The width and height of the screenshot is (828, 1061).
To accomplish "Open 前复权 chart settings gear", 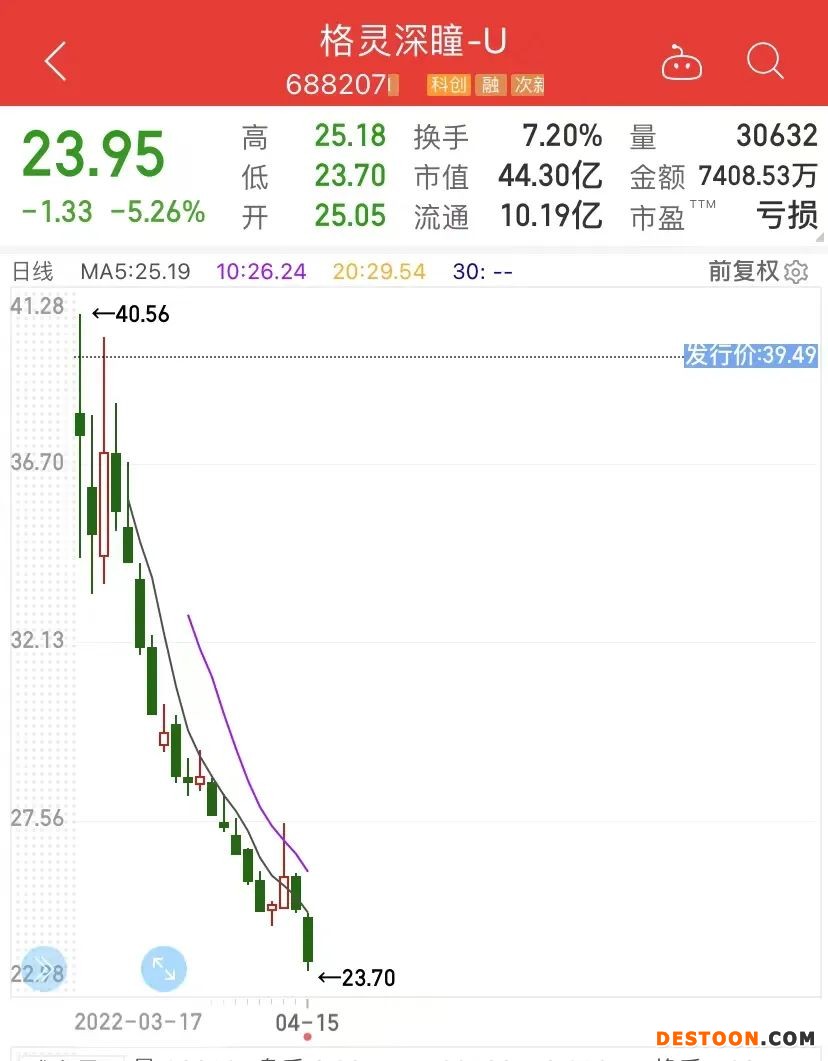I will [797, 272].
